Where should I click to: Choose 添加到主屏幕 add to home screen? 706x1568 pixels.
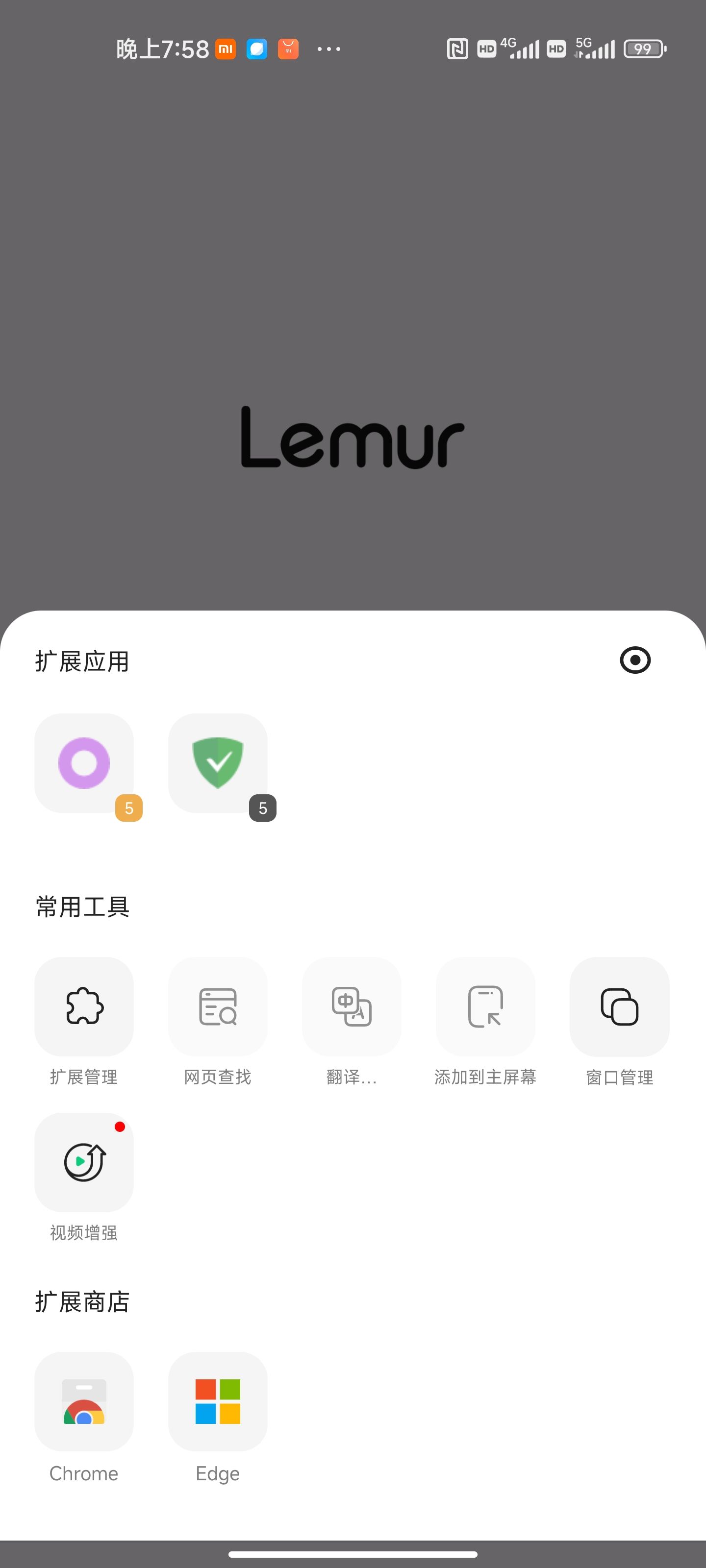(x=485, y=1007)
